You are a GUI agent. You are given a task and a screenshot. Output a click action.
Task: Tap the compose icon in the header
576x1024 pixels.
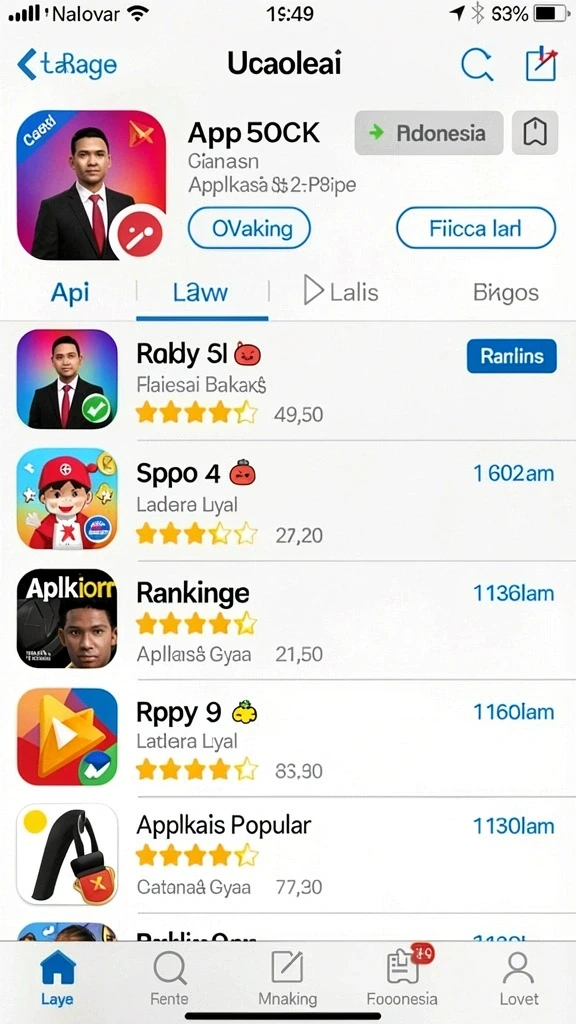point(541,64)
